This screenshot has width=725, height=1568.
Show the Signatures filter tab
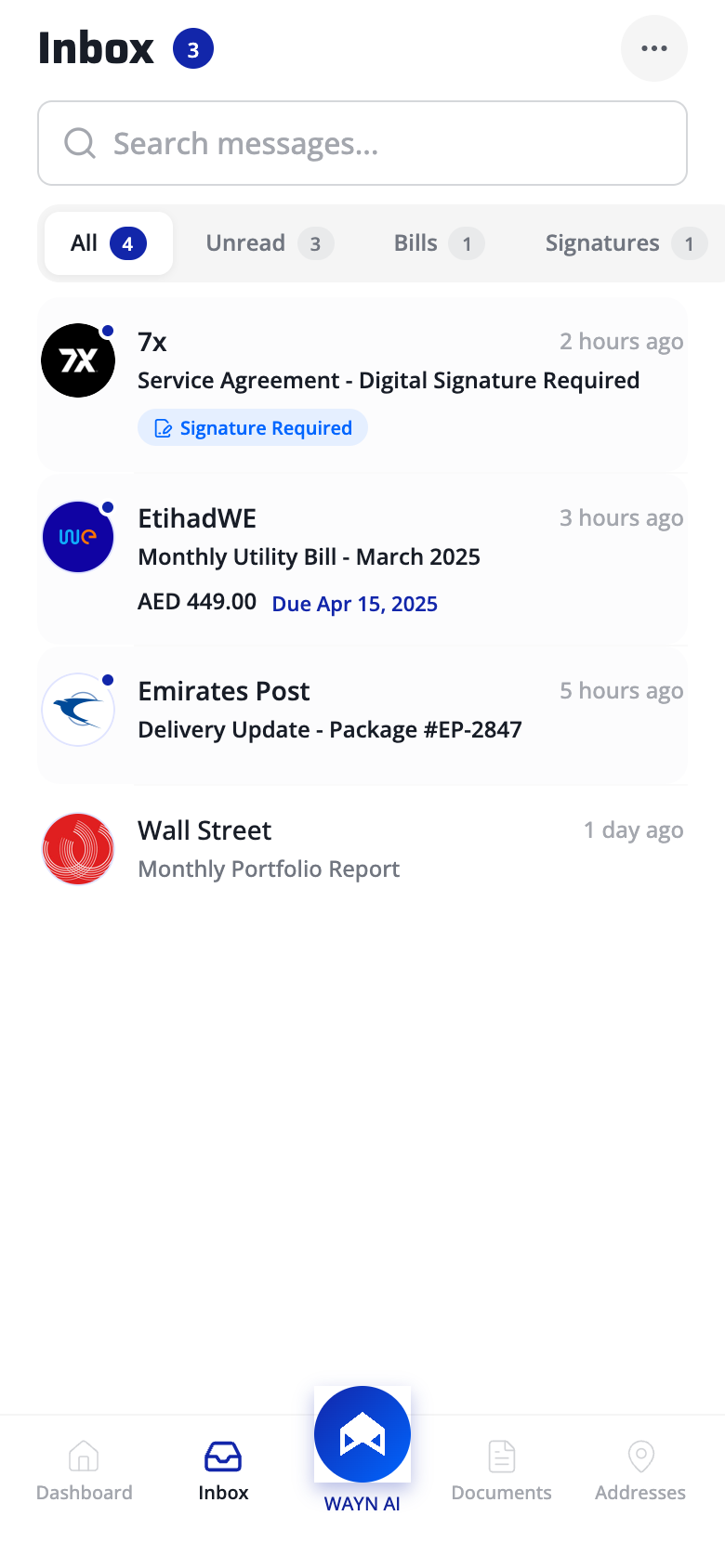(625, 243)
